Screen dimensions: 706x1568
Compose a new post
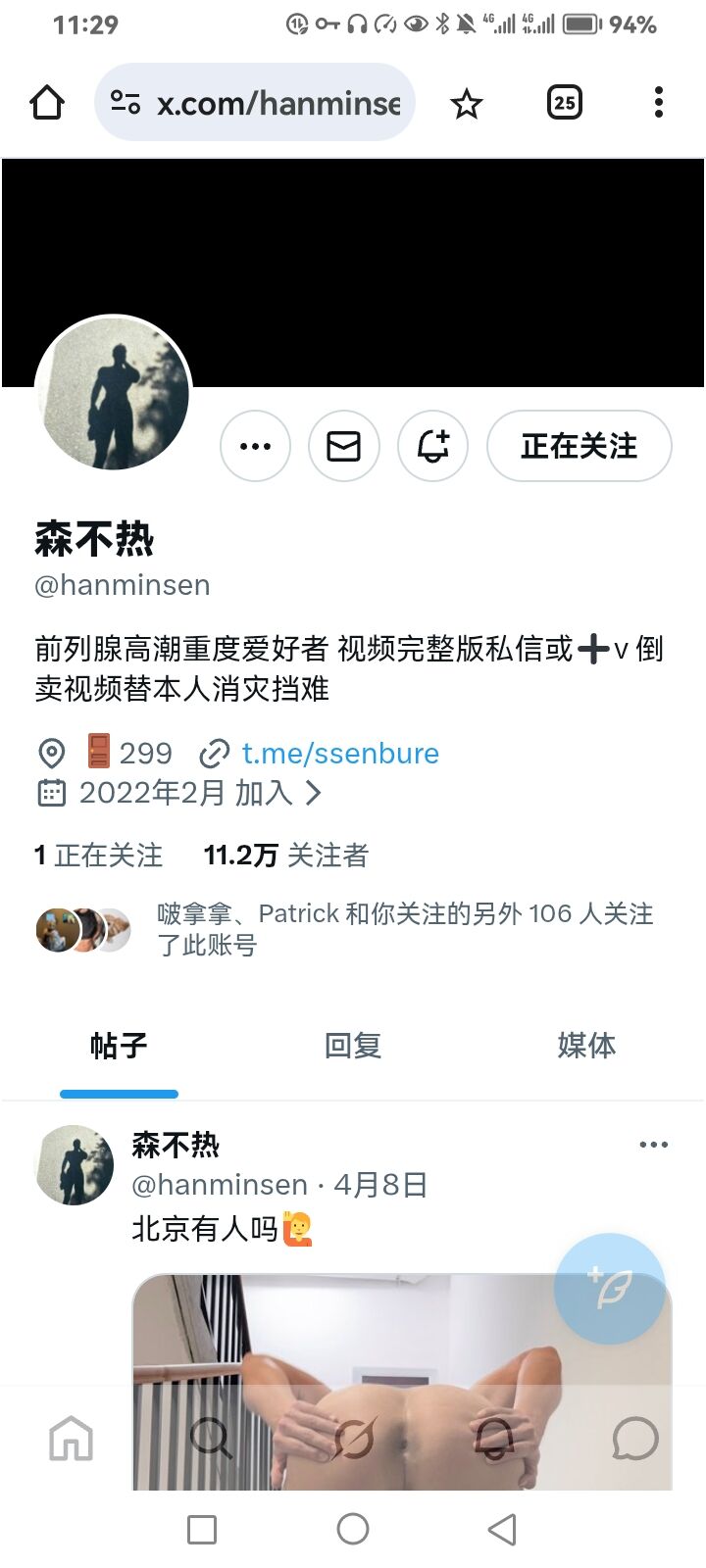pos(609,1288)
